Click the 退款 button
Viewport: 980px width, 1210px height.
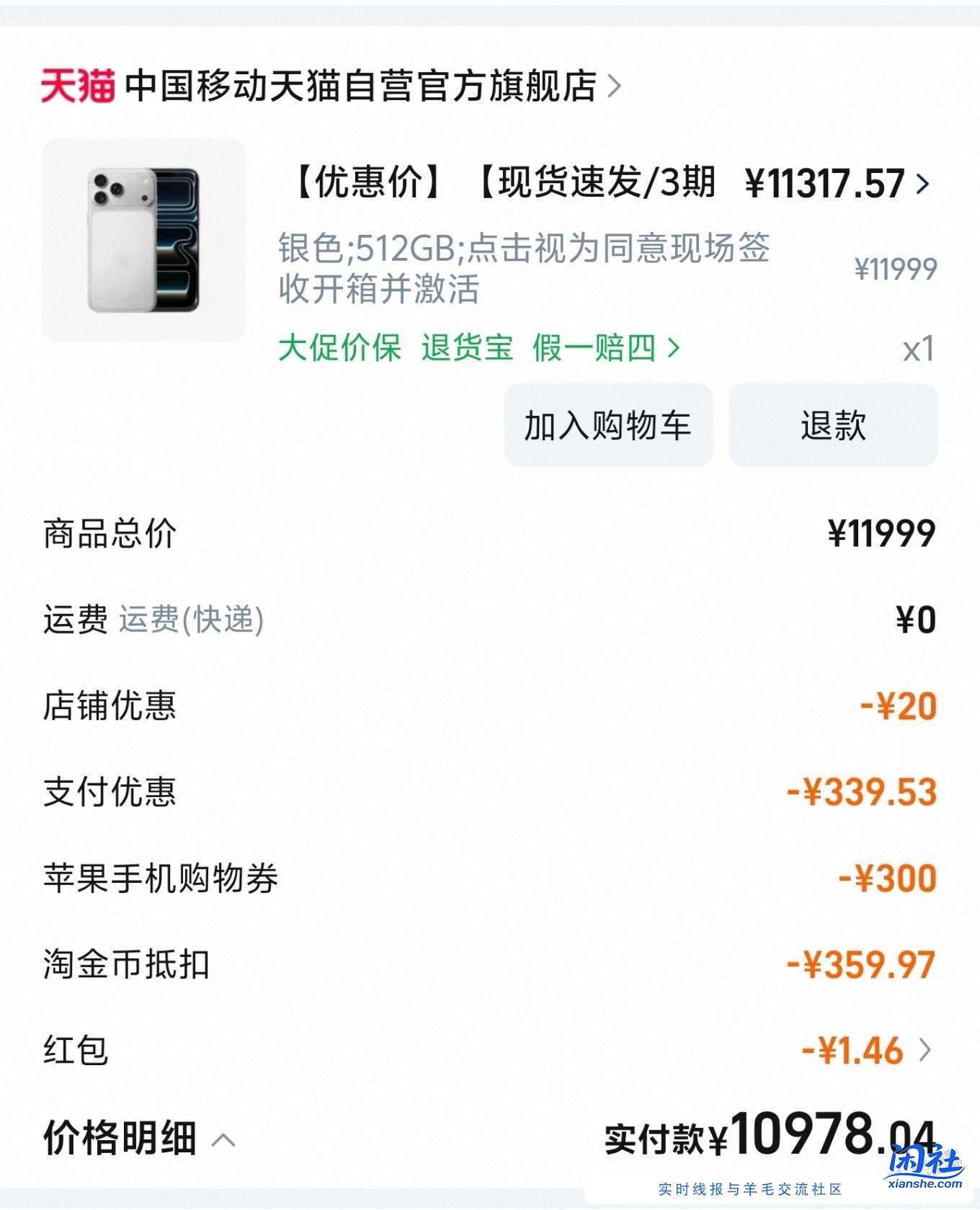pos(832,426)
